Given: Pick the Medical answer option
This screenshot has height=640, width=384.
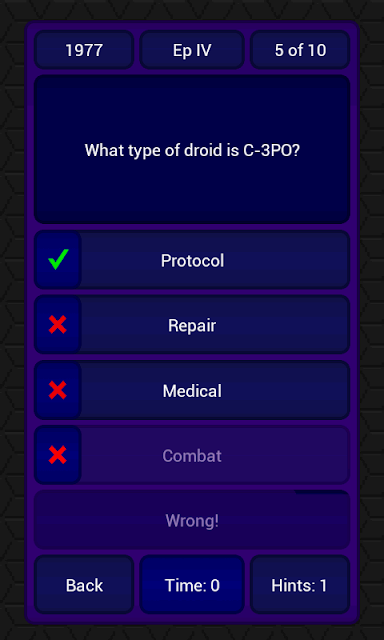Looking at the screenshot, I should coord(192,390).
